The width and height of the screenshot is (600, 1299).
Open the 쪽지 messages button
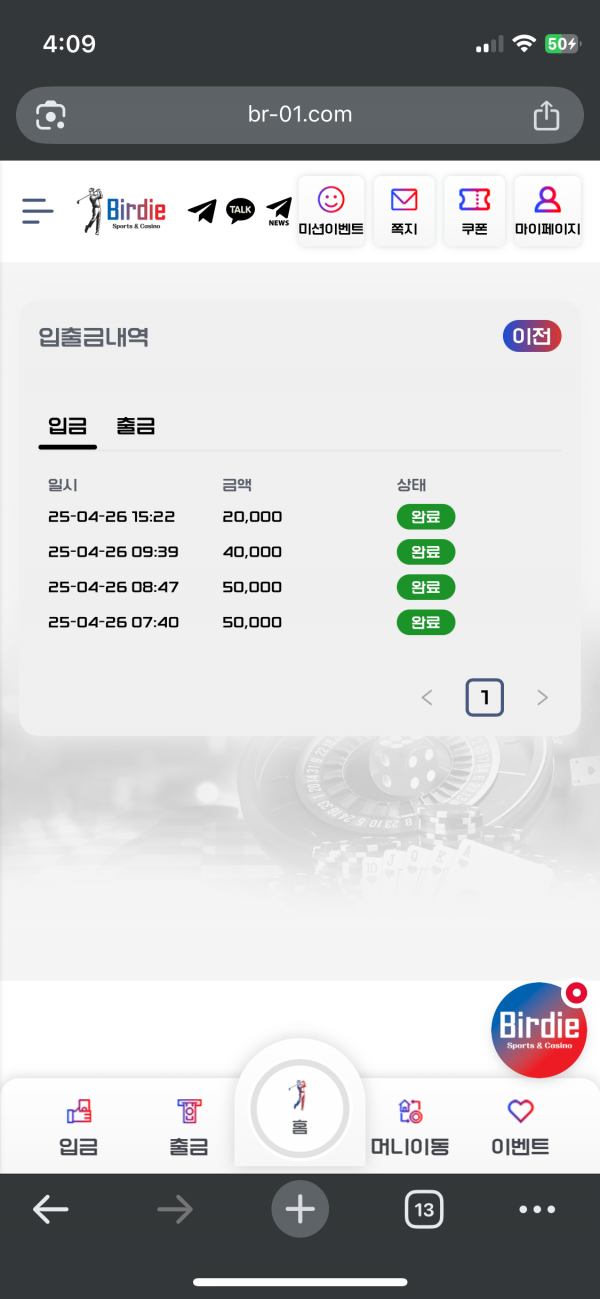click(404, 211)
